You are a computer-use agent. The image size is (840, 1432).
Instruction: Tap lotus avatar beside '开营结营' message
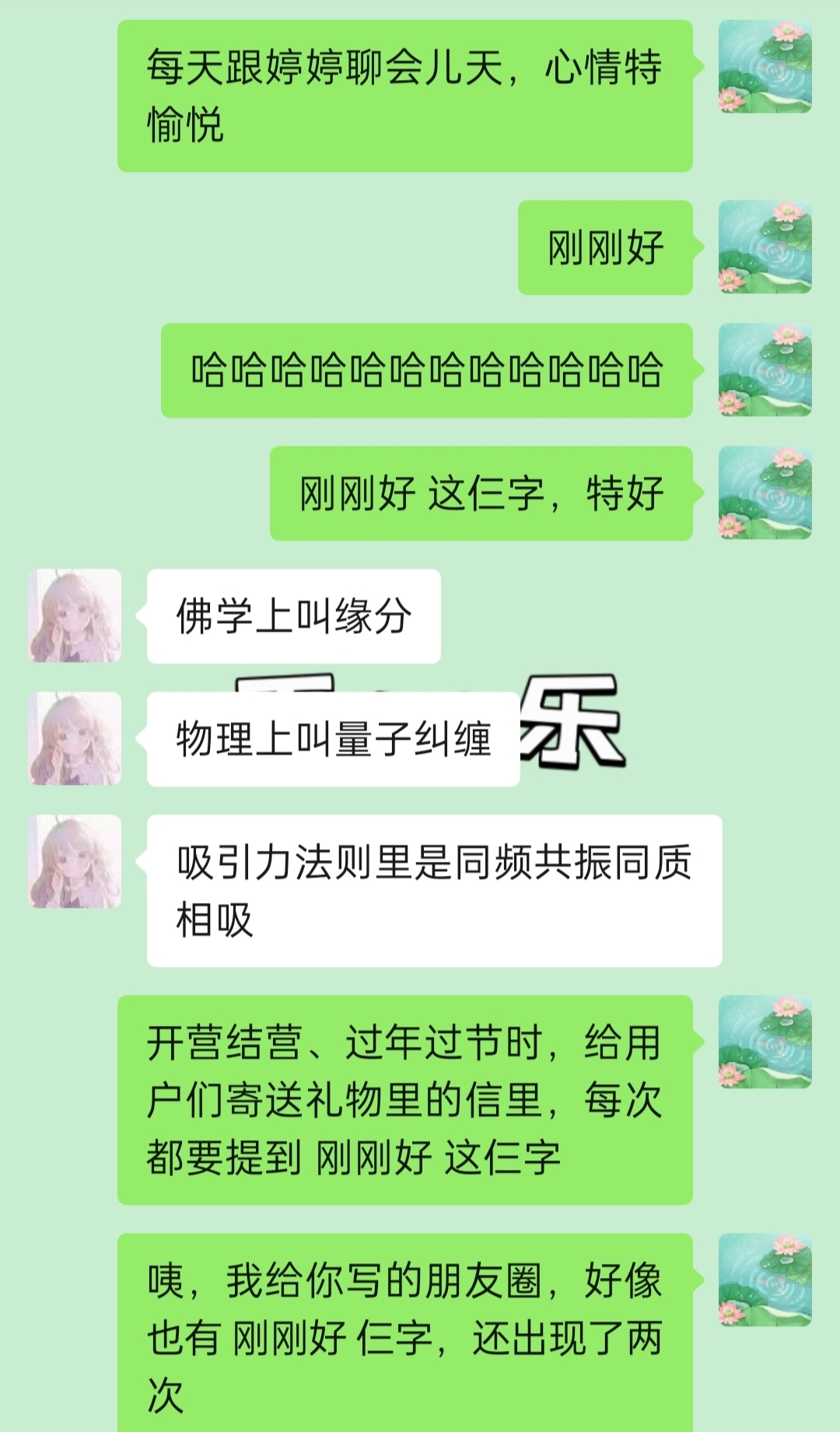coord(765,1042)
